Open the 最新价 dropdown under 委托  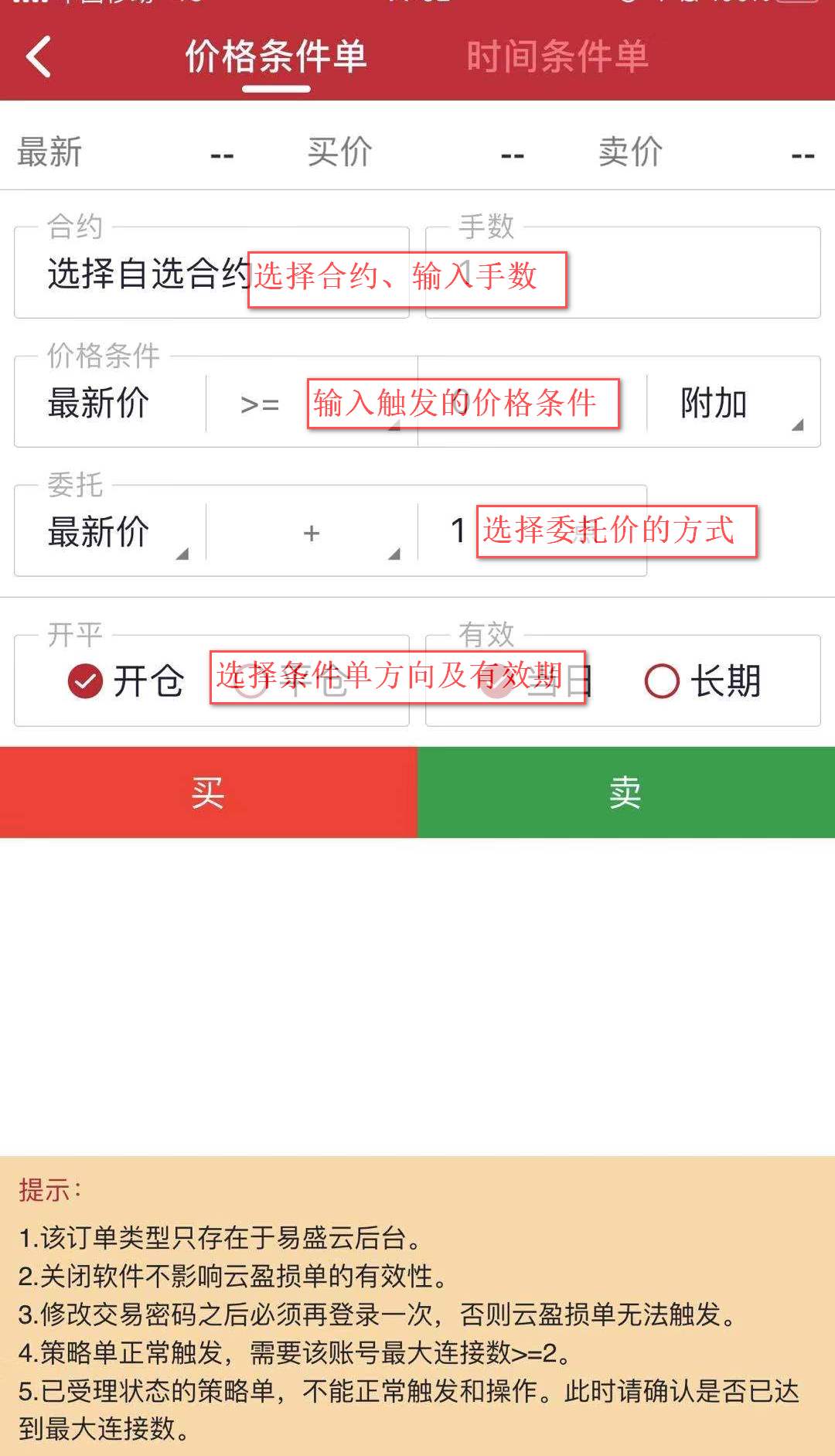click(x=111, y=532)
